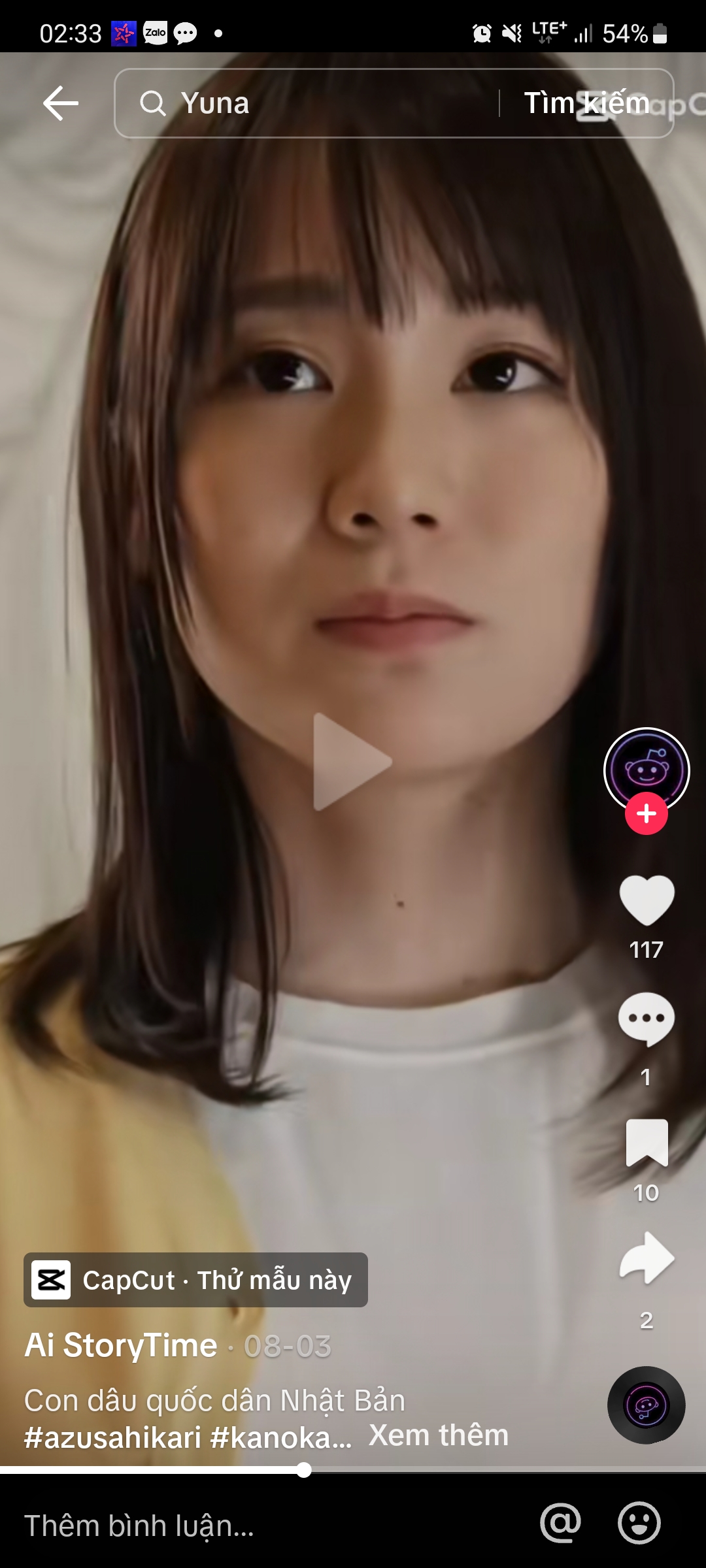Open the comments on this video
Viewport: 706px width, 1568px height.
[x=647, y=1019]
